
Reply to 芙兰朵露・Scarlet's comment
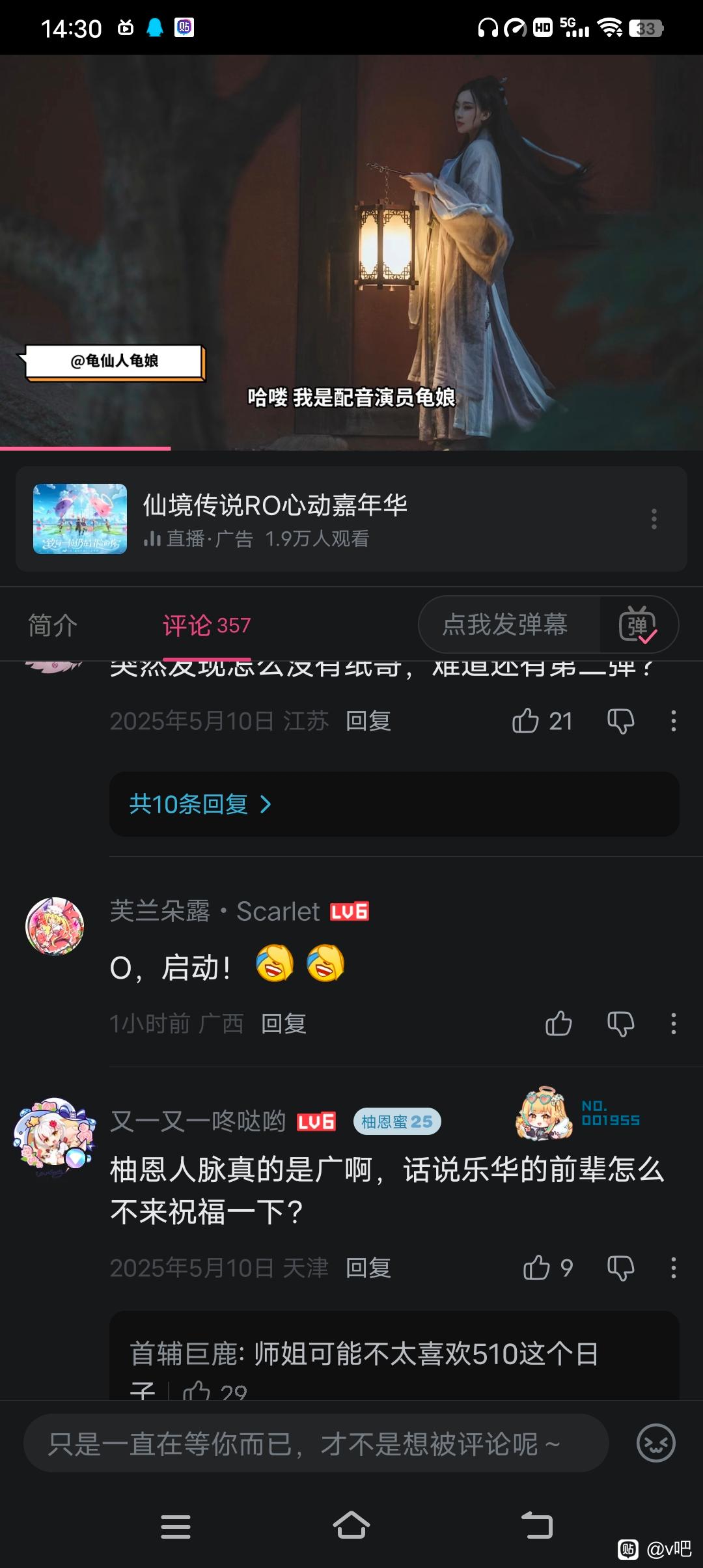tap(284, 1024)
